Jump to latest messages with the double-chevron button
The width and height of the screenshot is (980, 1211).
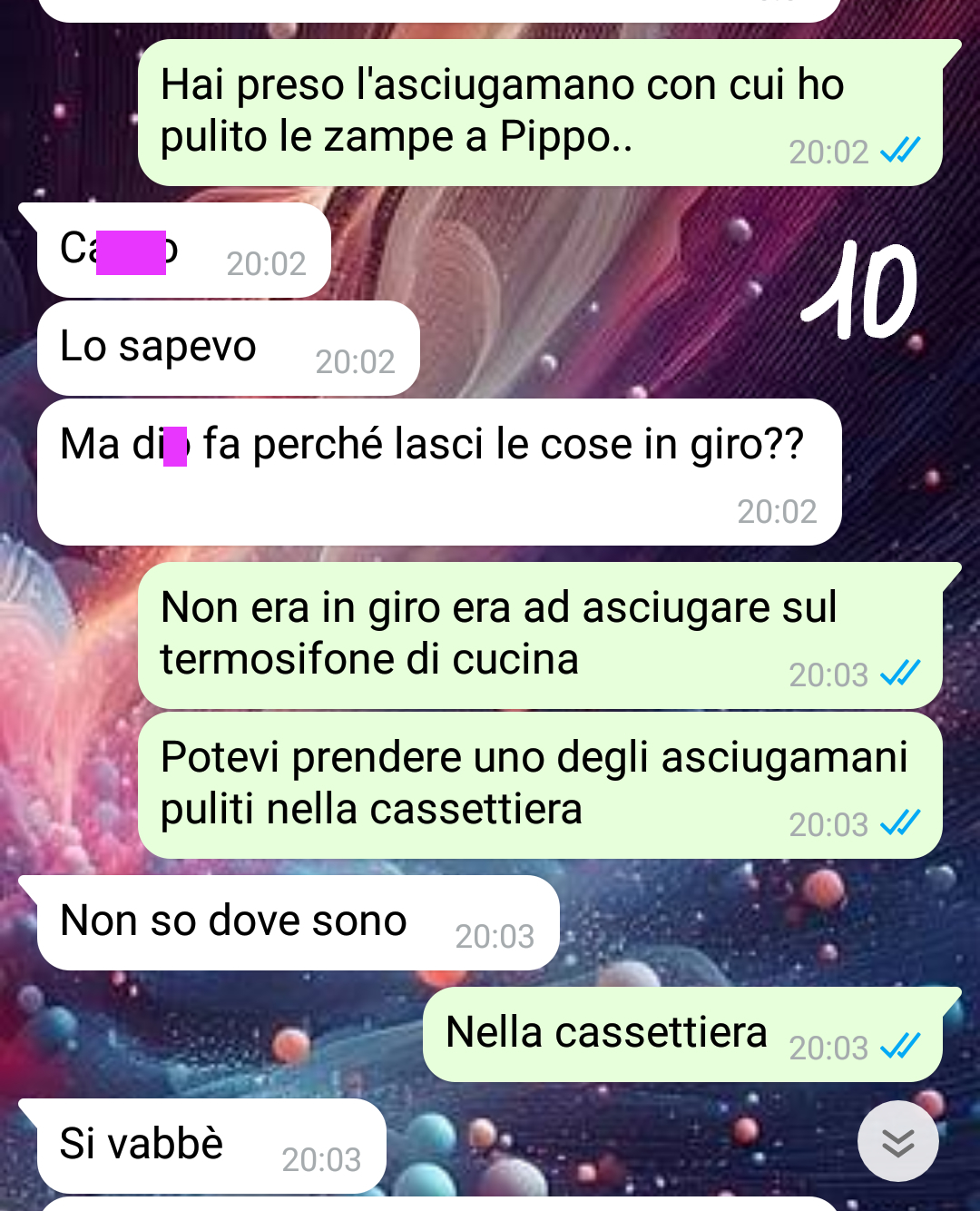[x=897, y=1142]
